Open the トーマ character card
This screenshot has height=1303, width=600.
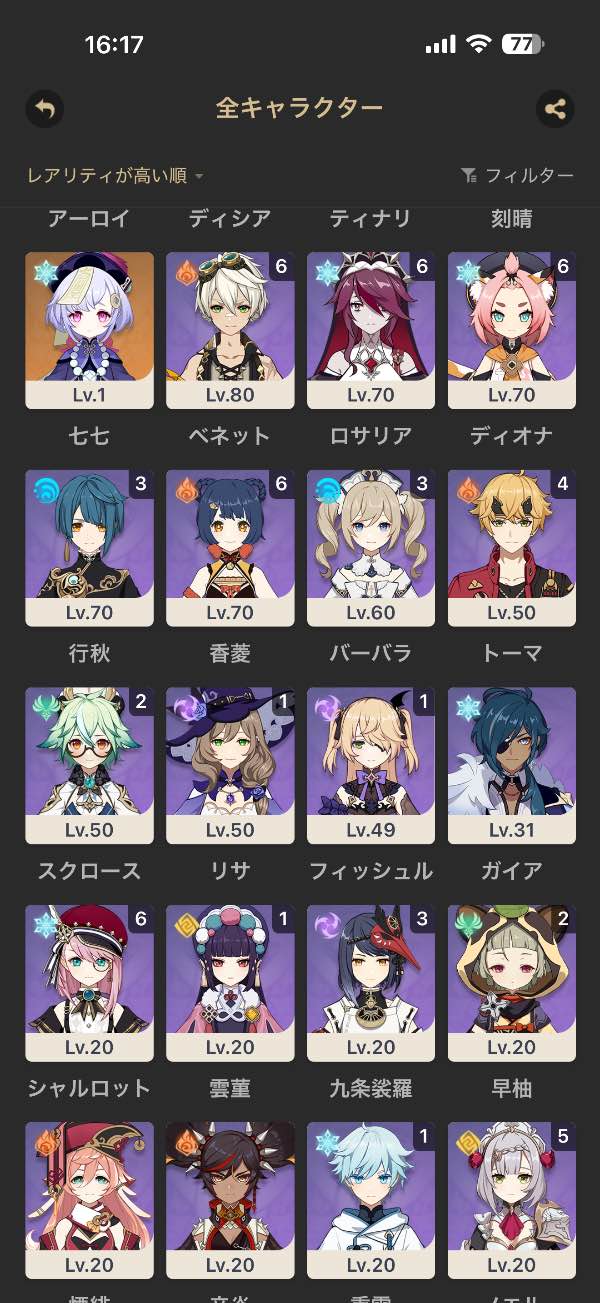pos(512,548)
